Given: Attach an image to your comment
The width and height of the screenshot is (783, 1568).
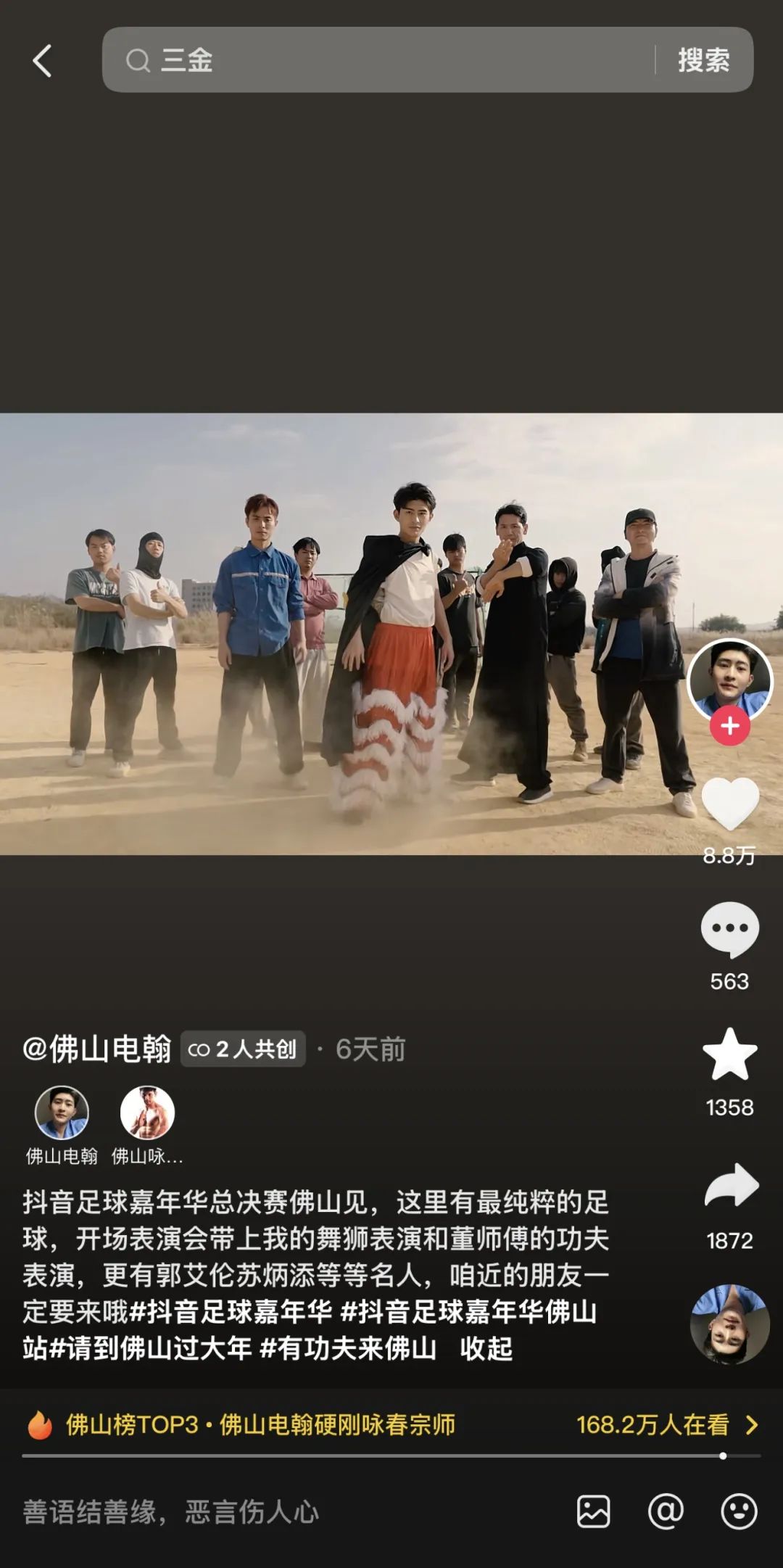Looking at the screenshot, I should pos(593,1512).
